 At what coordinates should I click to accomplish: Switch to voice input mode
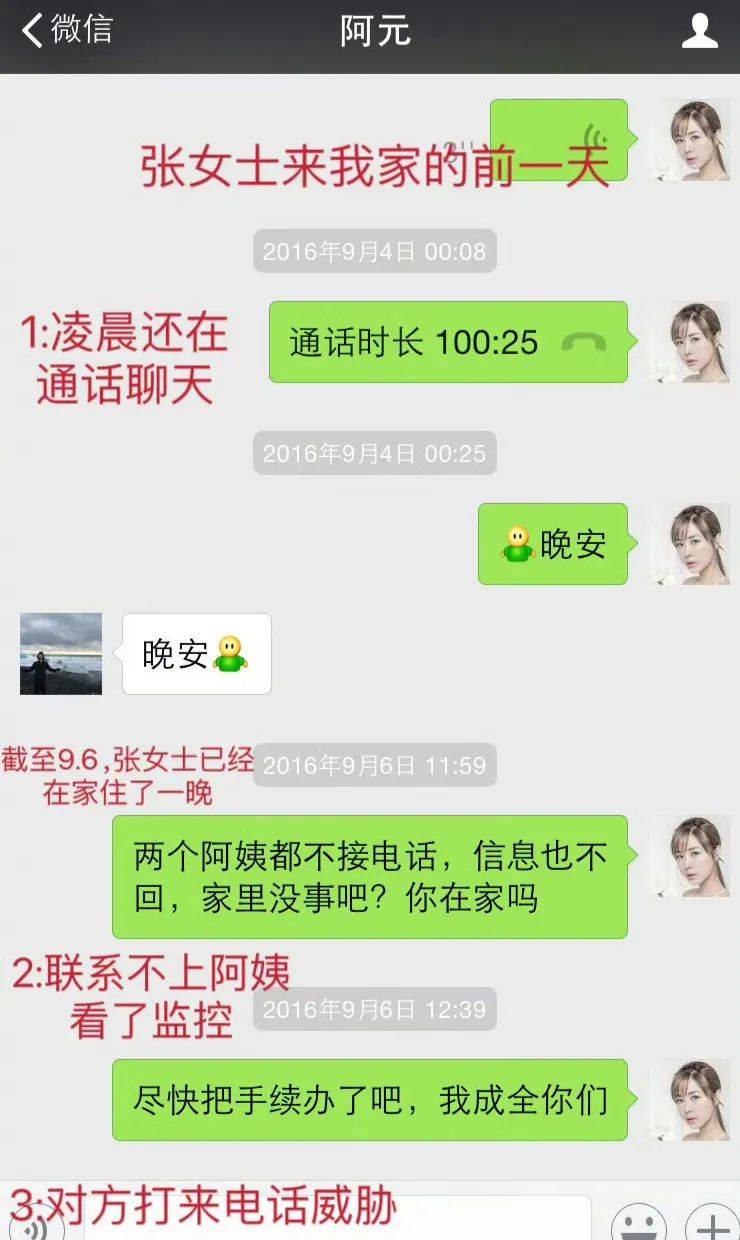point(37,1226)
